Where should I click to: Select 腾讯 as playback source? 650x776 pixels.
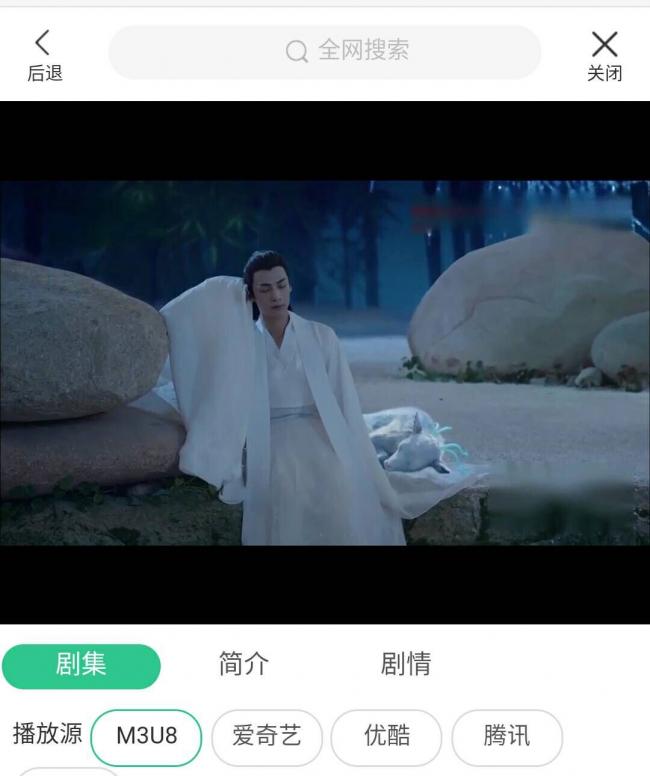point(506,737)
